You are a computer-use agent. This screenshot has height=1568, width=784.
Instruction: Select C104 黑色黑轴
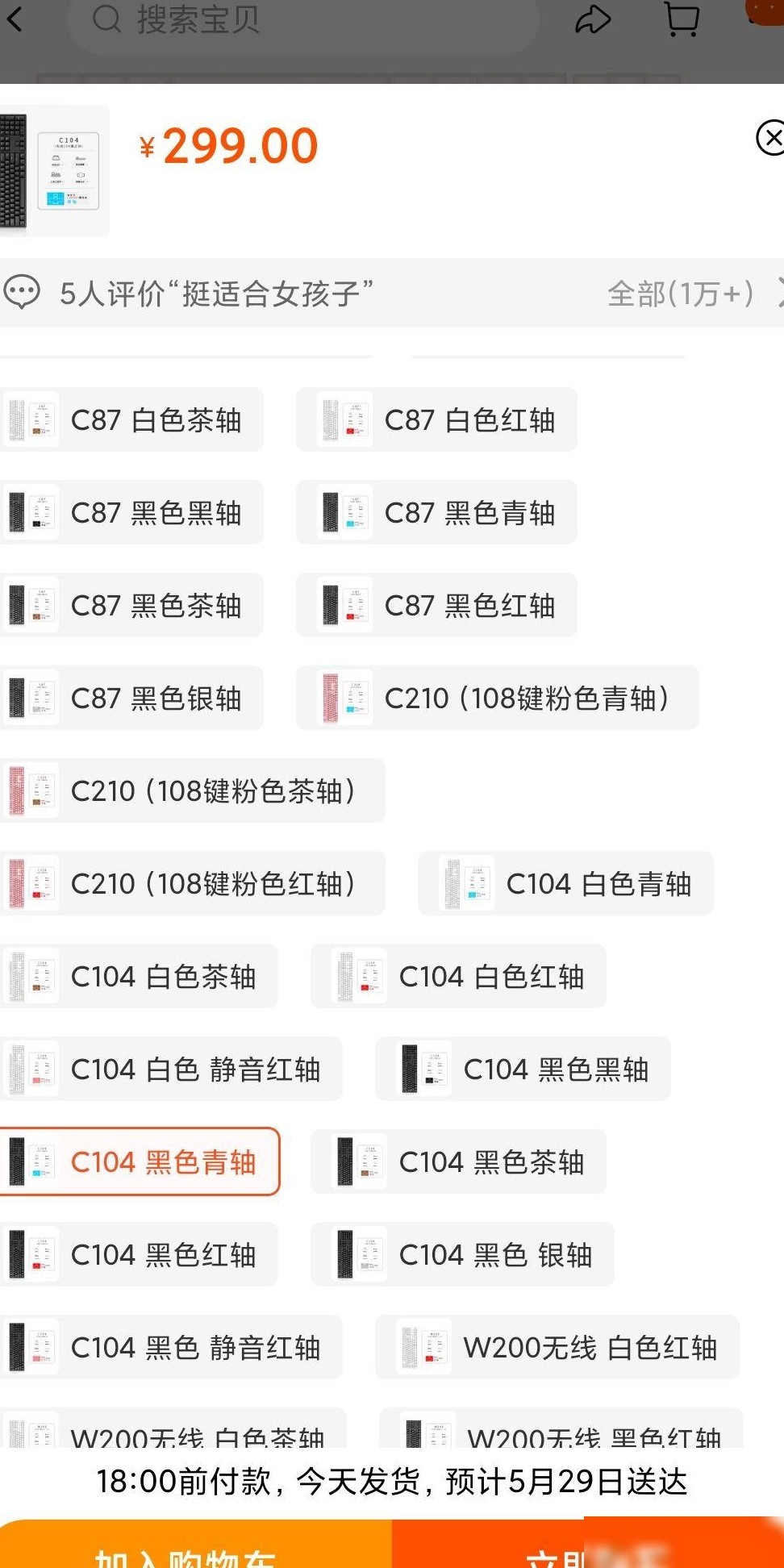[523, 1069]
